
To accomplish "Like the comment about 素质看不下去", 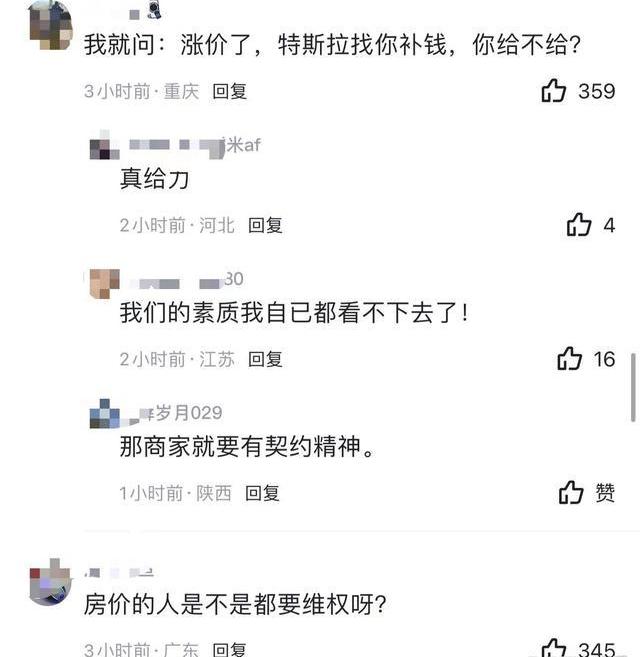I will 570,358.
